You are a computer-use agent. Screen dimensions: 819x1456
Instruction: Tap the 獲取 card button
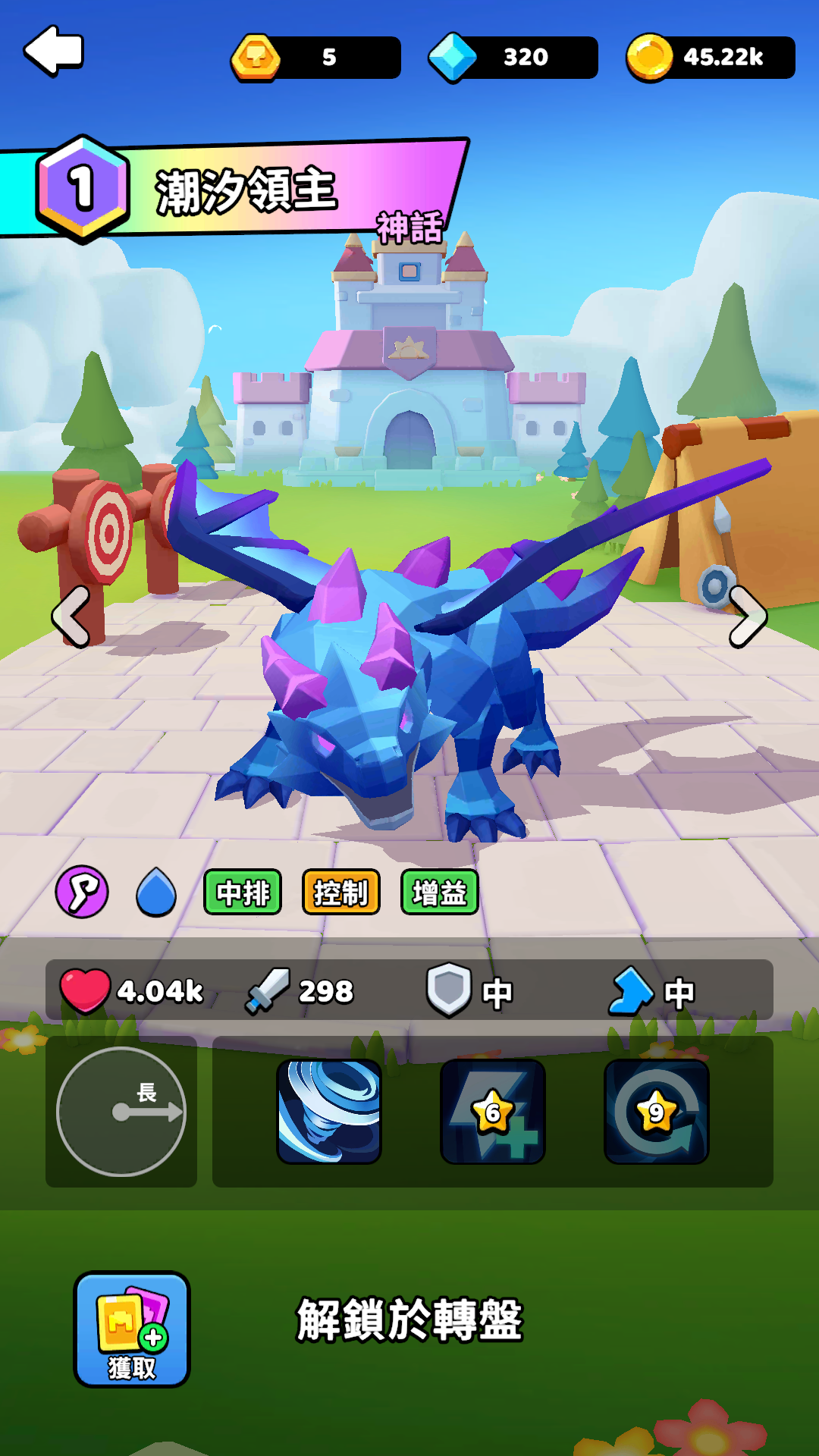[x=131, y=1329]
